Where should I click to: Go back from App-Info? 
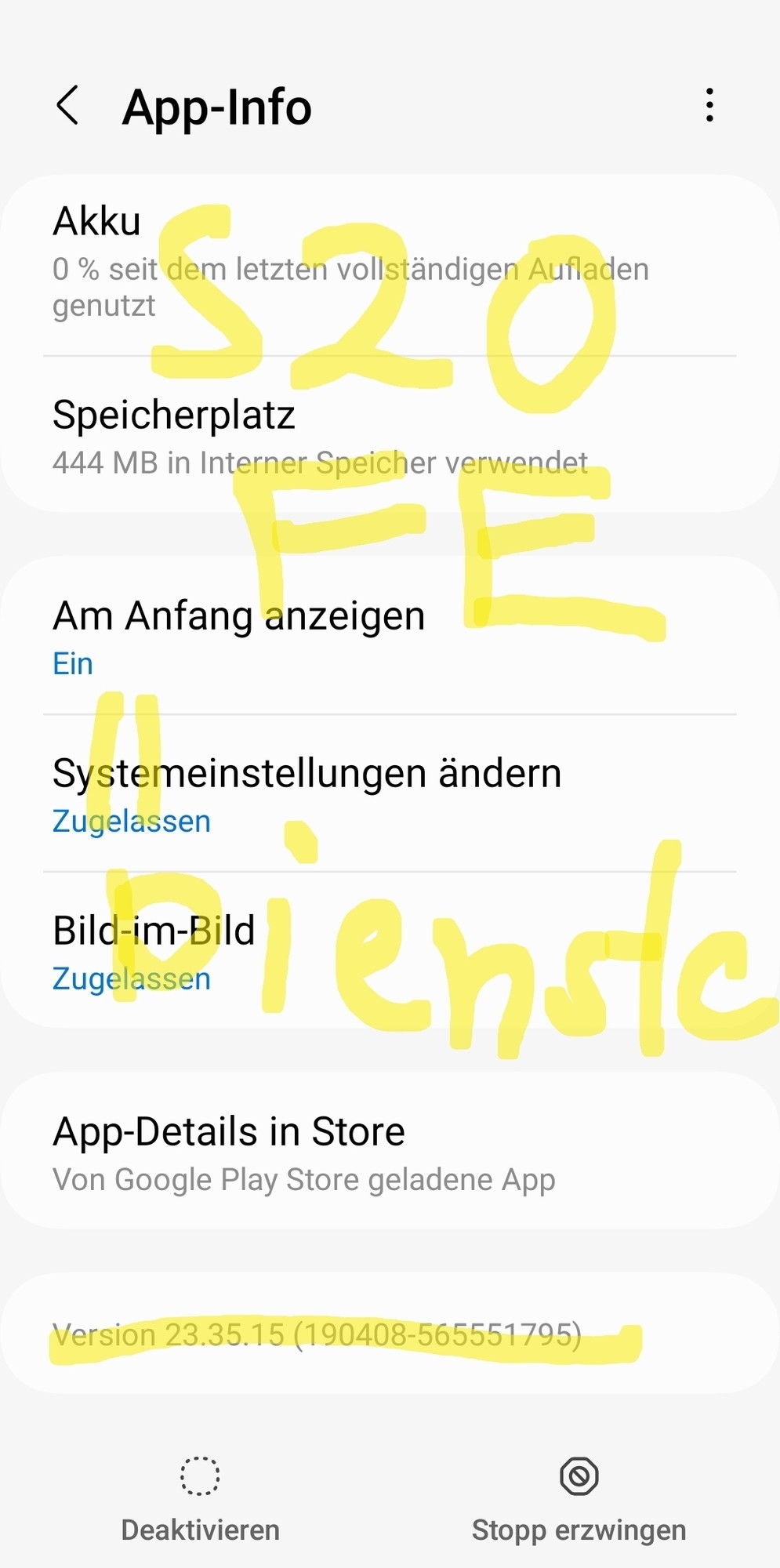coord(68,106)
